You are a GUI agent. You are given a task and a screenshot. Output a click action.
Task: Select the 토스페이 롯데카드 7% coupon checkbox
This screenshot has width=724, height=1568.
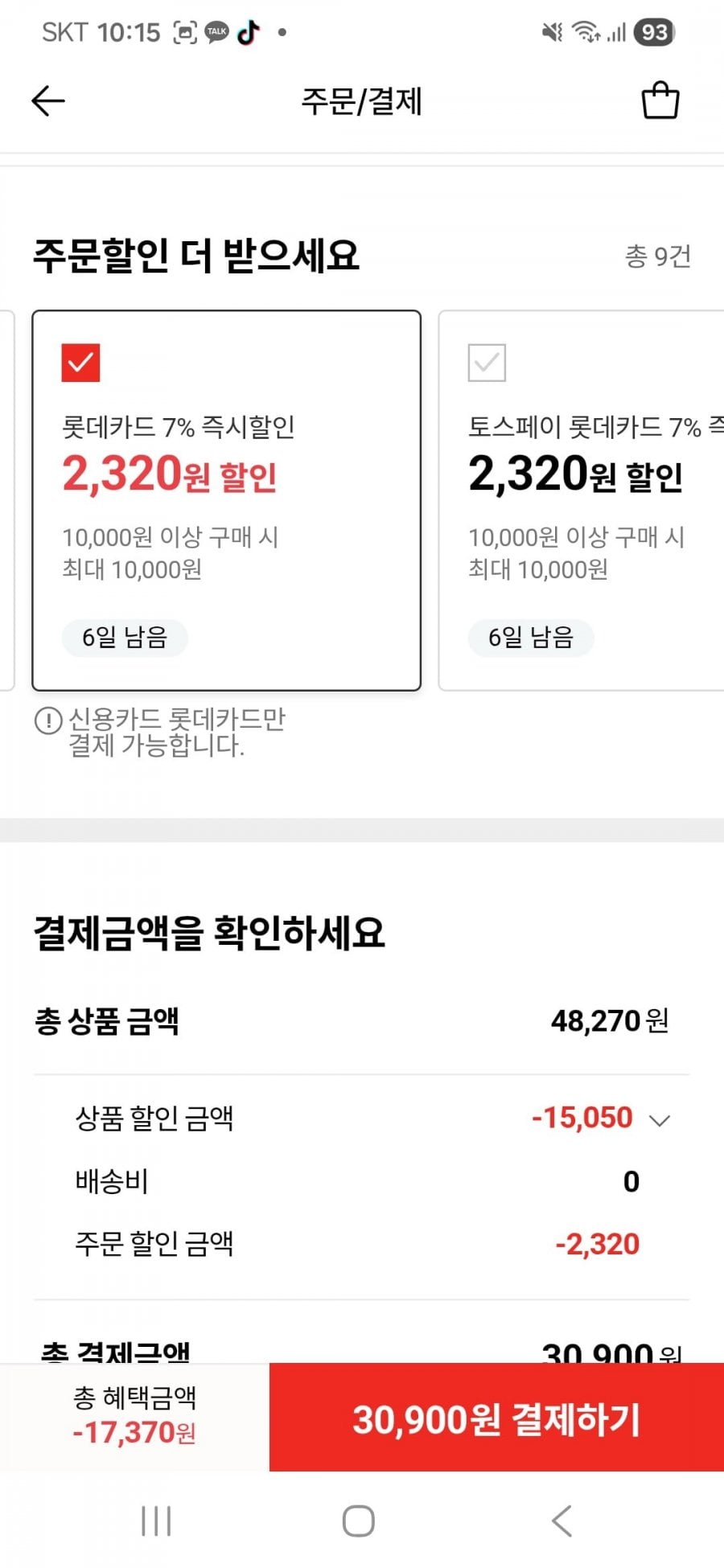487,363
